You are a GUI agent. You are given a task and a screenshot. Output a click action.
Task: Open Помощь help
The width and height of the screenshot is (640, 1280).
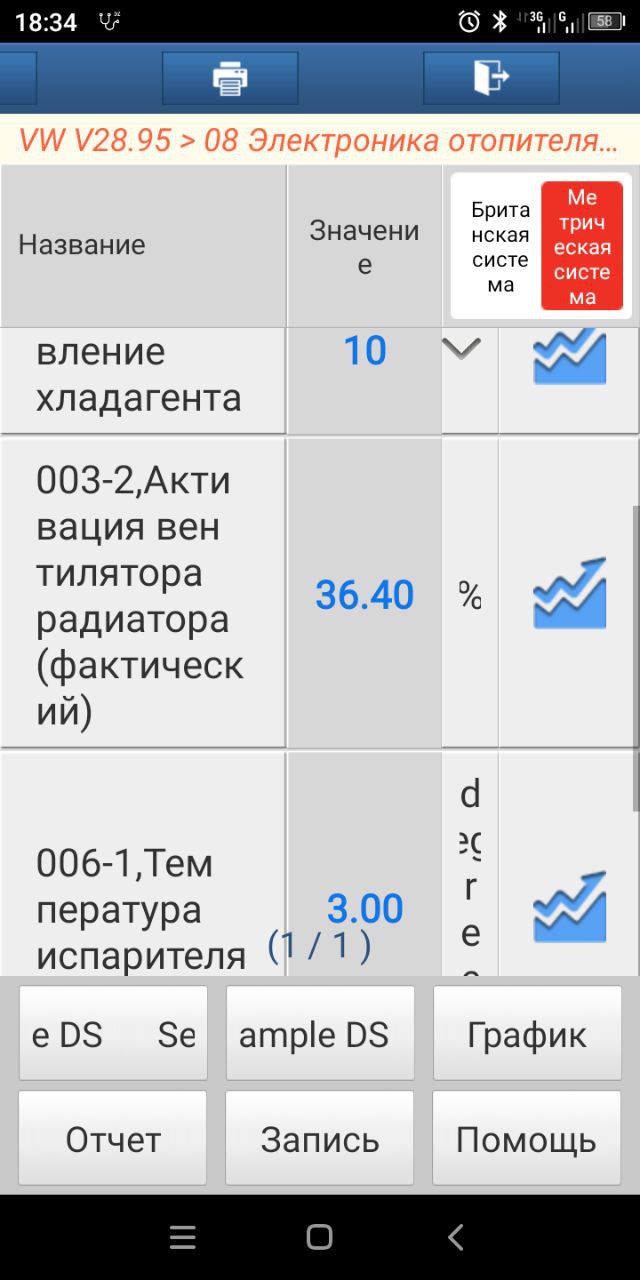(527, 1138)
